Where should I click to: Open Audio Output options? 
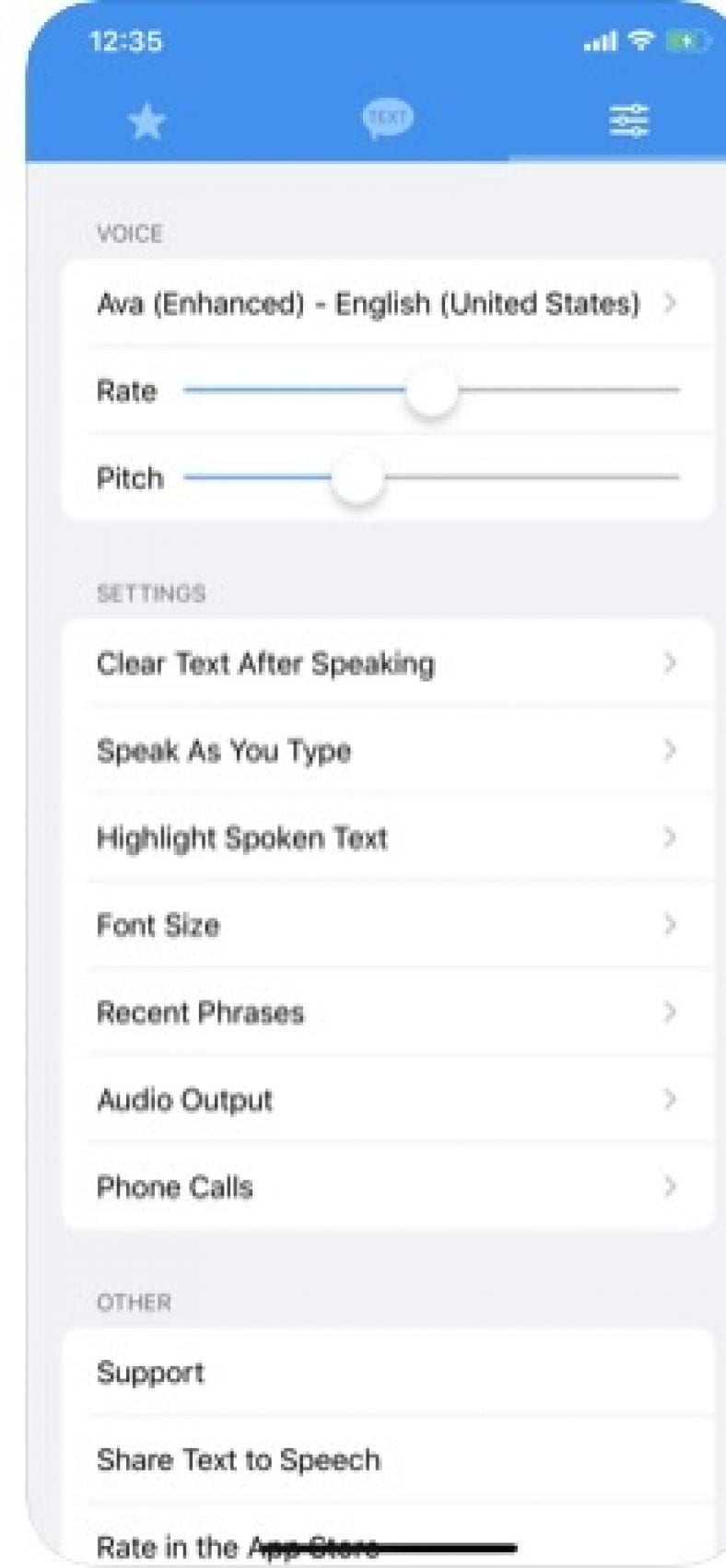[x=388, y=1099]
